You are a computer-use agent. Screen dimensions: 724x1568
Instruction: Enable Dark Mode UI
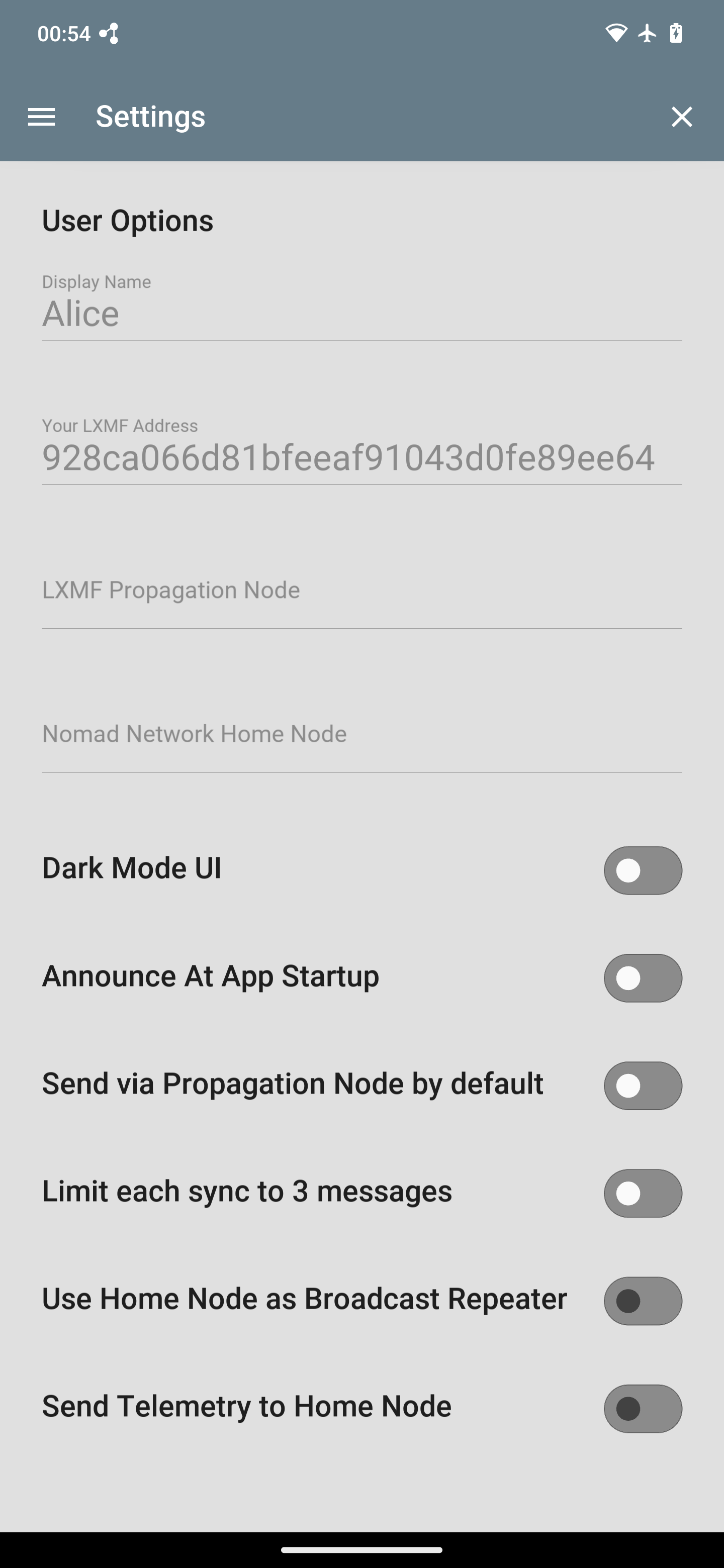643,870
